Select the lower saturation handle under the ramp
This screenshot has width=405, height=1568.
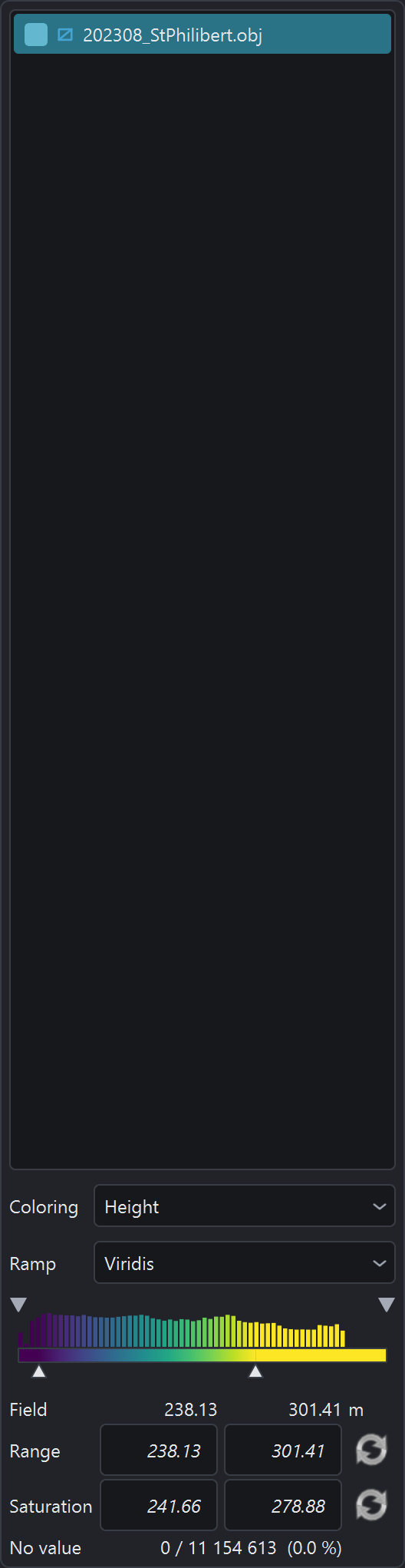(39, 1371)
